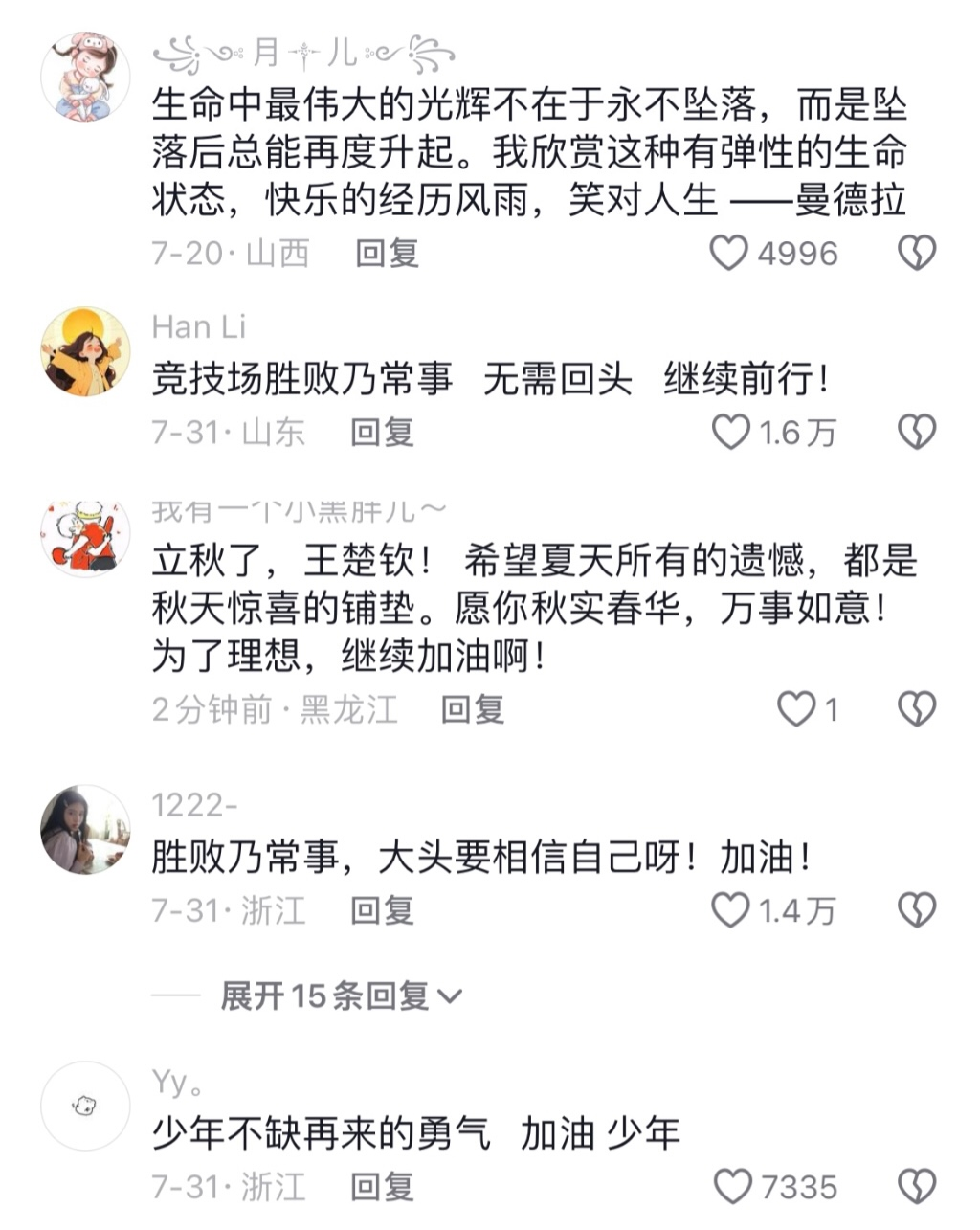Expand 展开15条回复 under the 1222- comment
Viewport: 980px width, 1230px height.
point(341,996)
